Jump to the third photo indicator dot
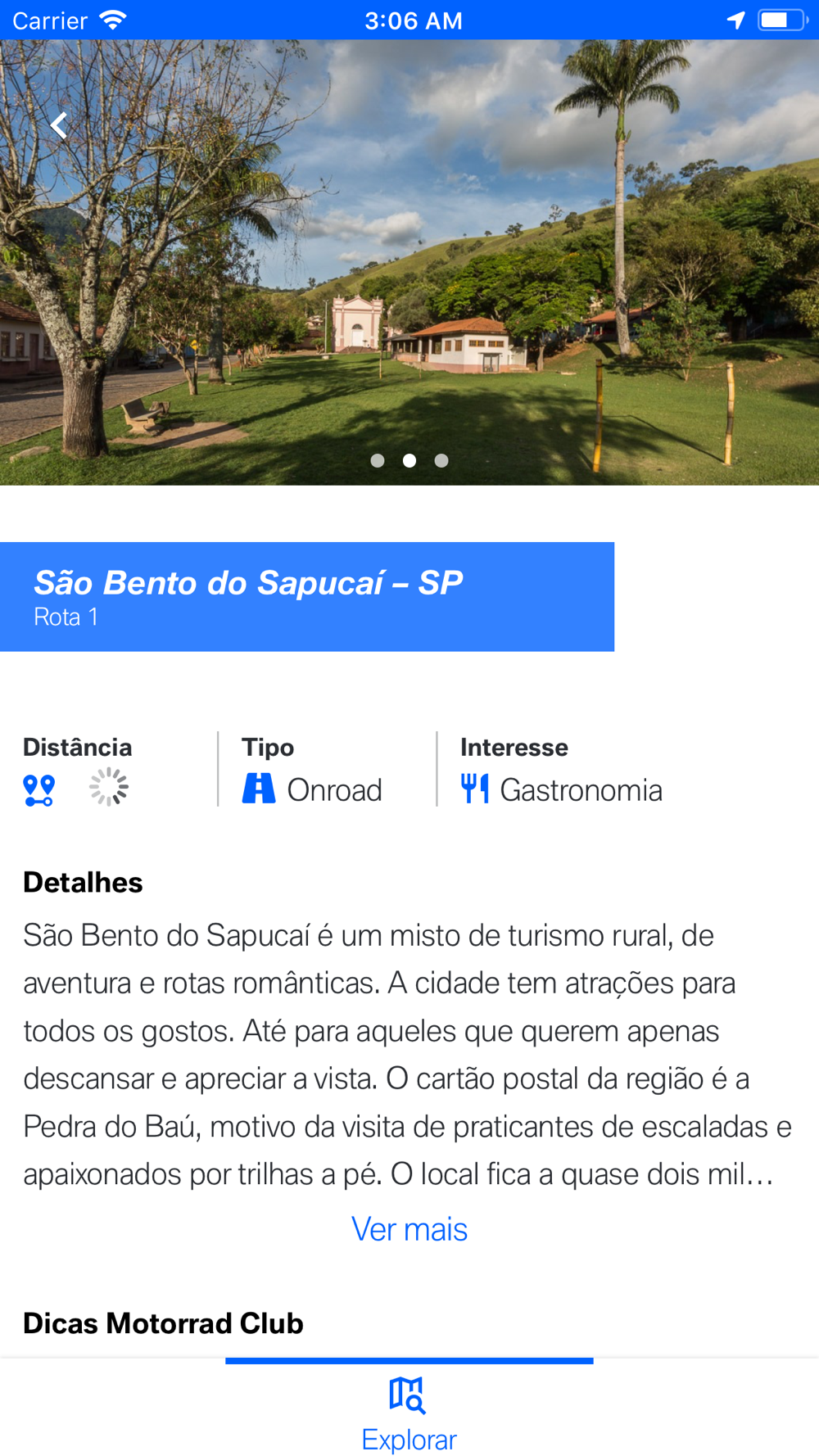This screenshot has height=1456, width=819. tap(441, 461)
